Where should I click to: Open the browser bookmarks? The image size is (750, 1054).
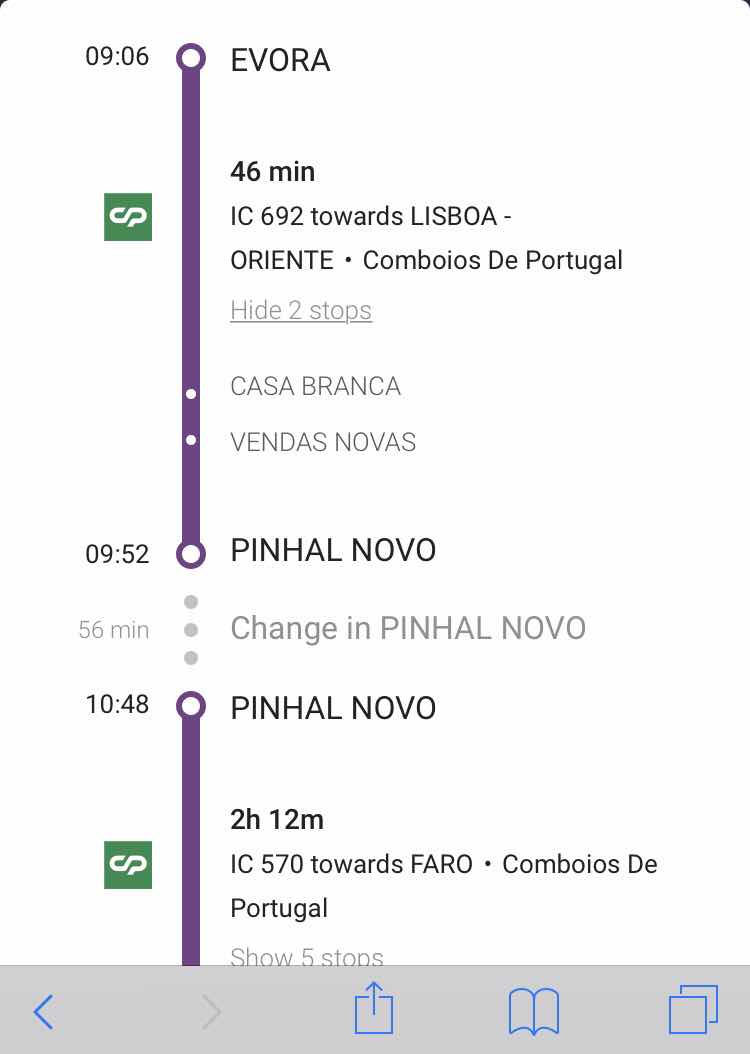(x=533, y=1011)
